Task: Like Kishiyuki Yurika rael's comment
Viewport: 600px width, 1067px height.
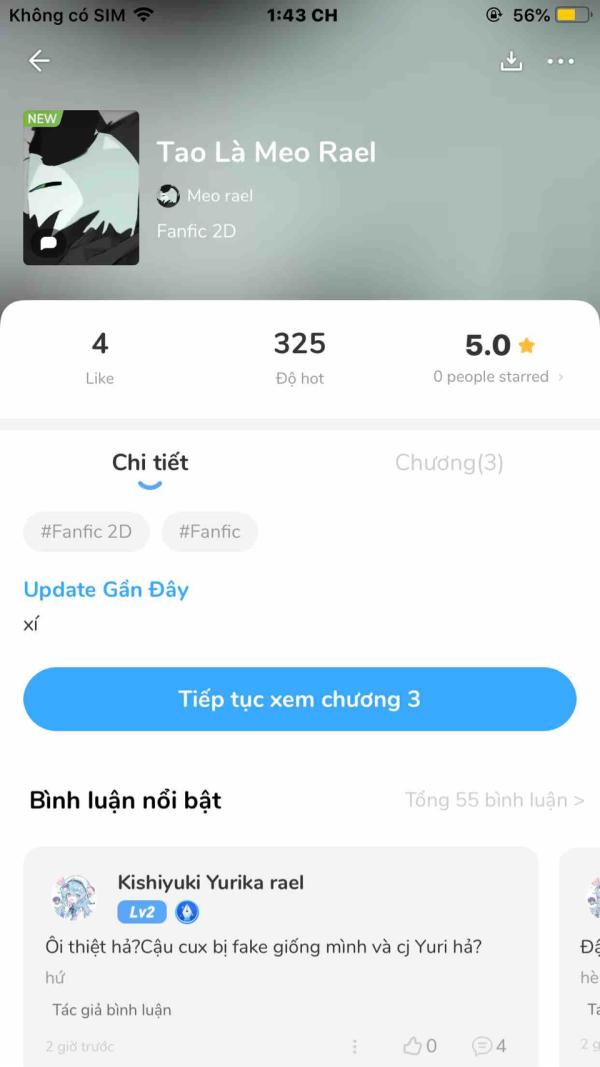Action: tap(420, 1045)
